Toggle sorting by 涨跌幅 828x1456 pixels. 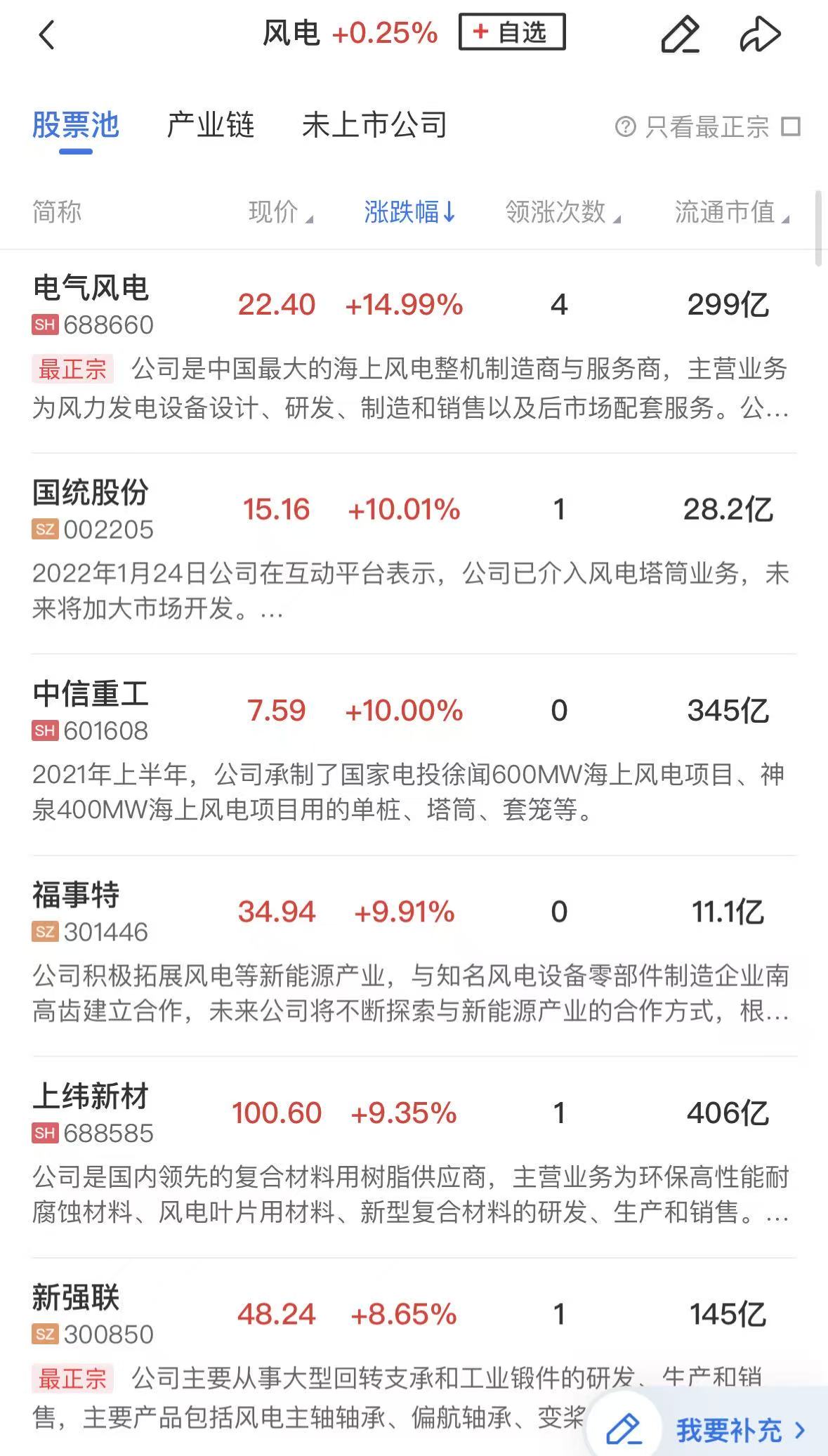point(409,211)
